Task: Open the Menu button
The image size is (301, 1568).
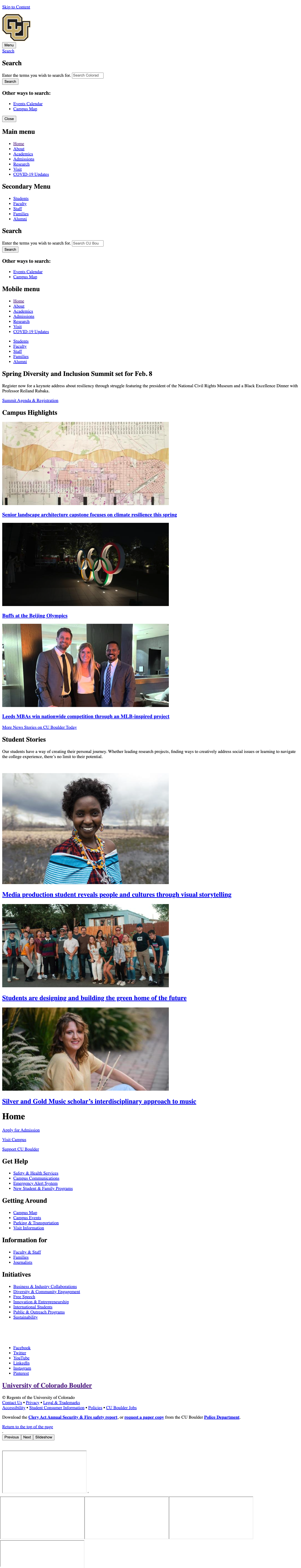Action: (9, 45)
